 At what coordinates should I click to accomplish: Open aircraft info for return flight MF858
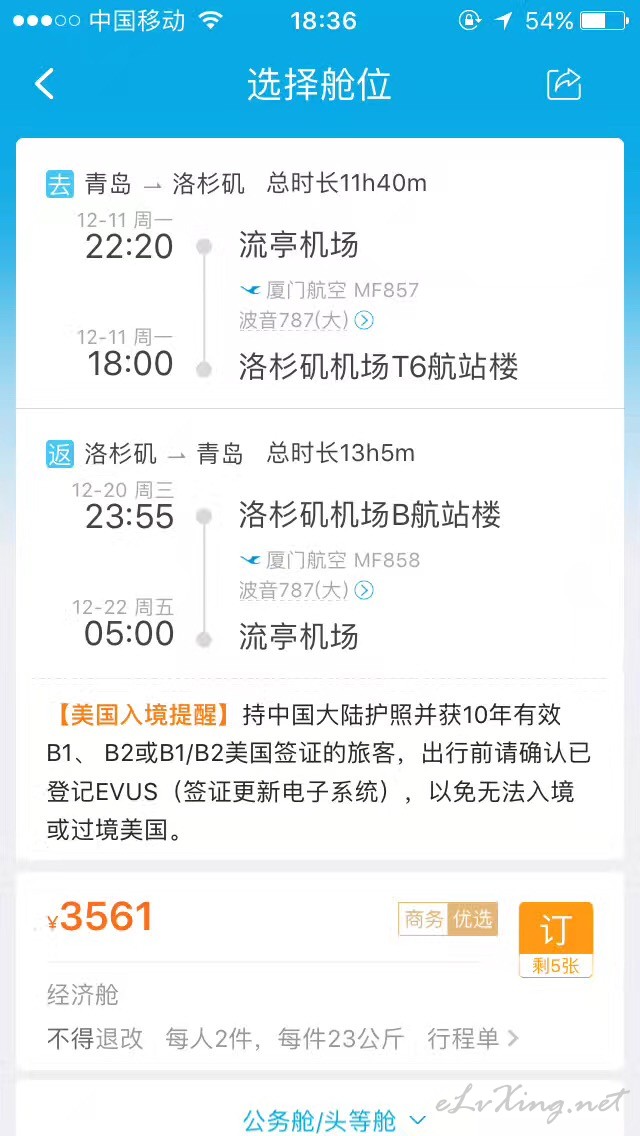(x=306, y=590)
